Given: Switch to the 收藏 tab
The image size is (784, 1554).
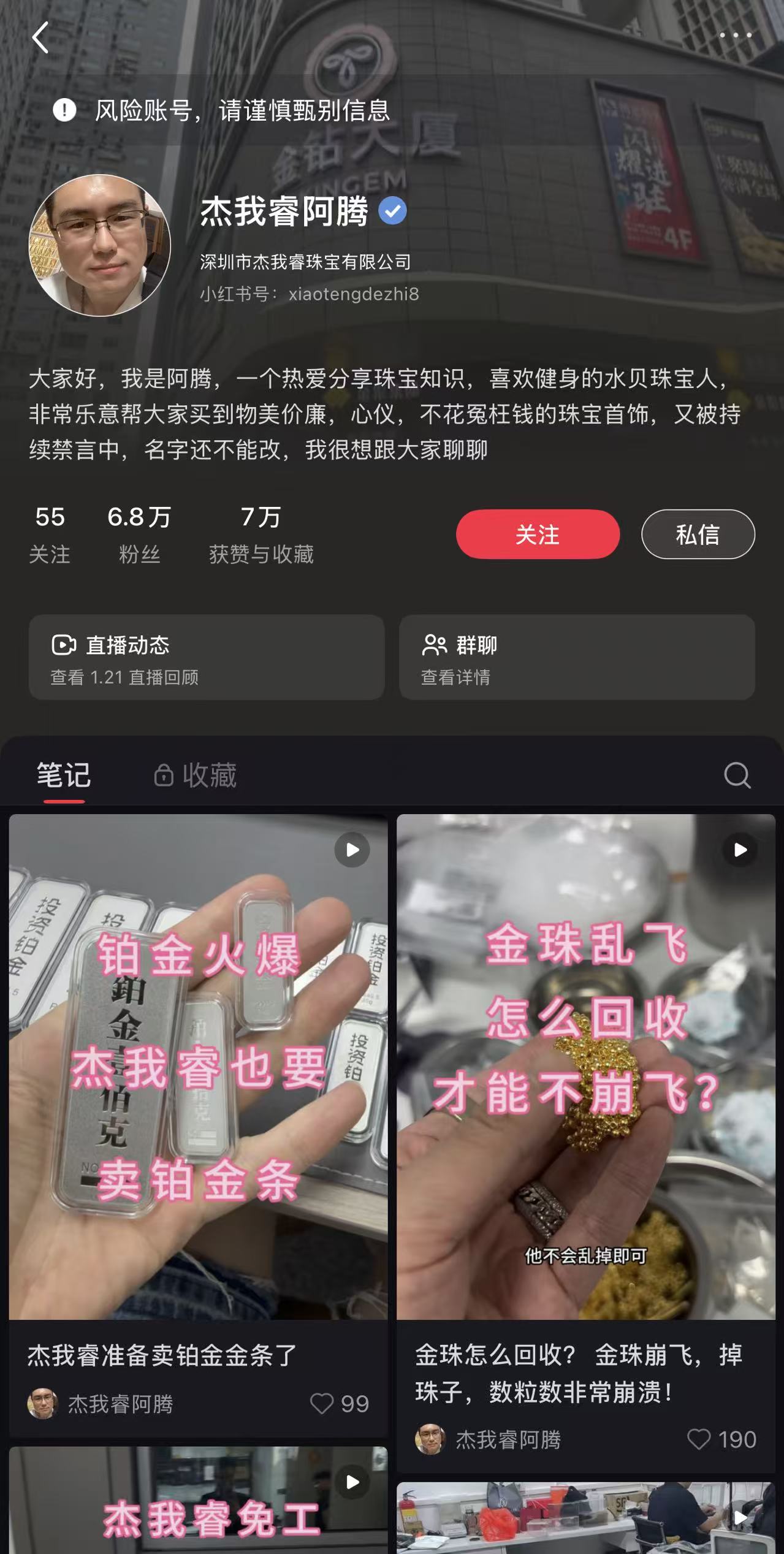Looking at the screenshot, I should 196,775.
